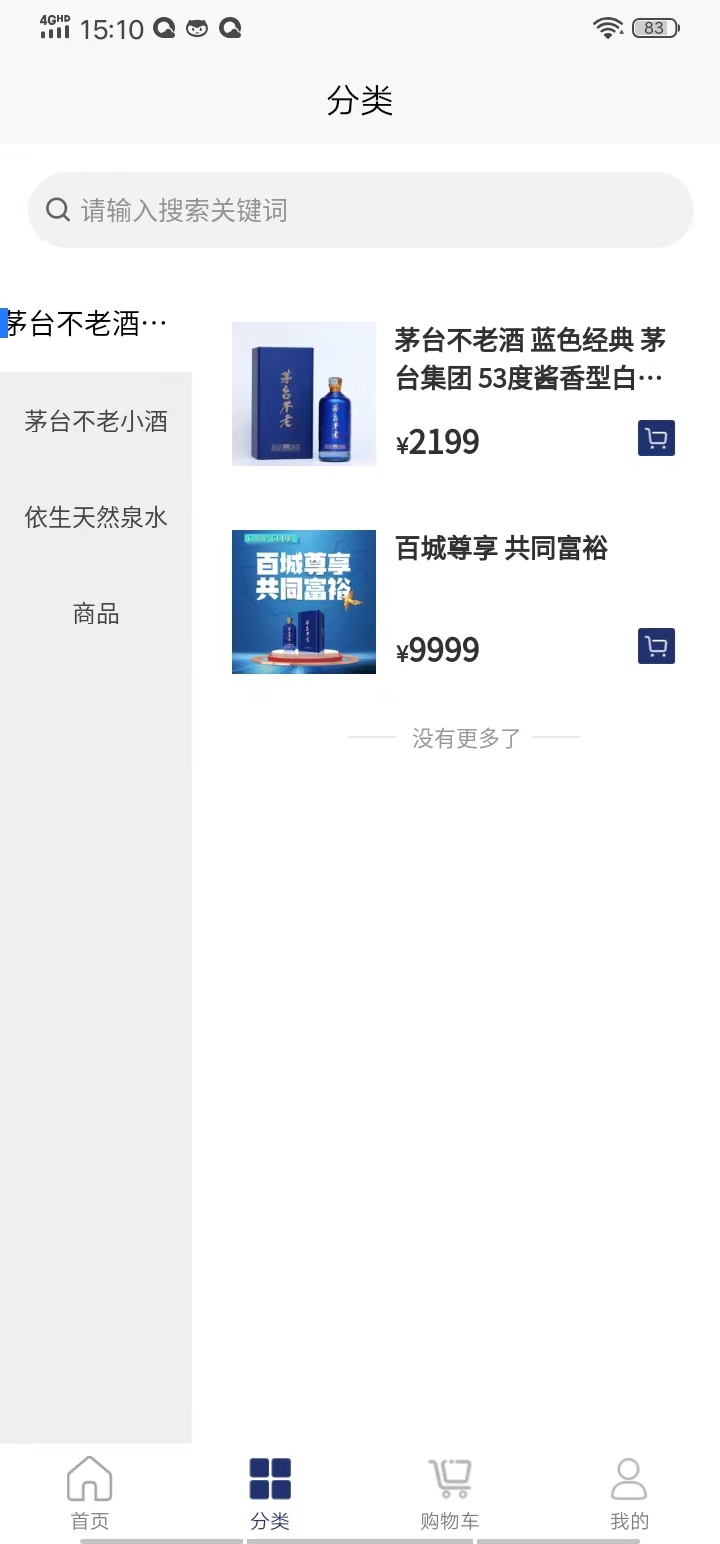Open the 购物车 cart tab
The width and height of the screenshot is (720, 1544).
click(450, 1494)
